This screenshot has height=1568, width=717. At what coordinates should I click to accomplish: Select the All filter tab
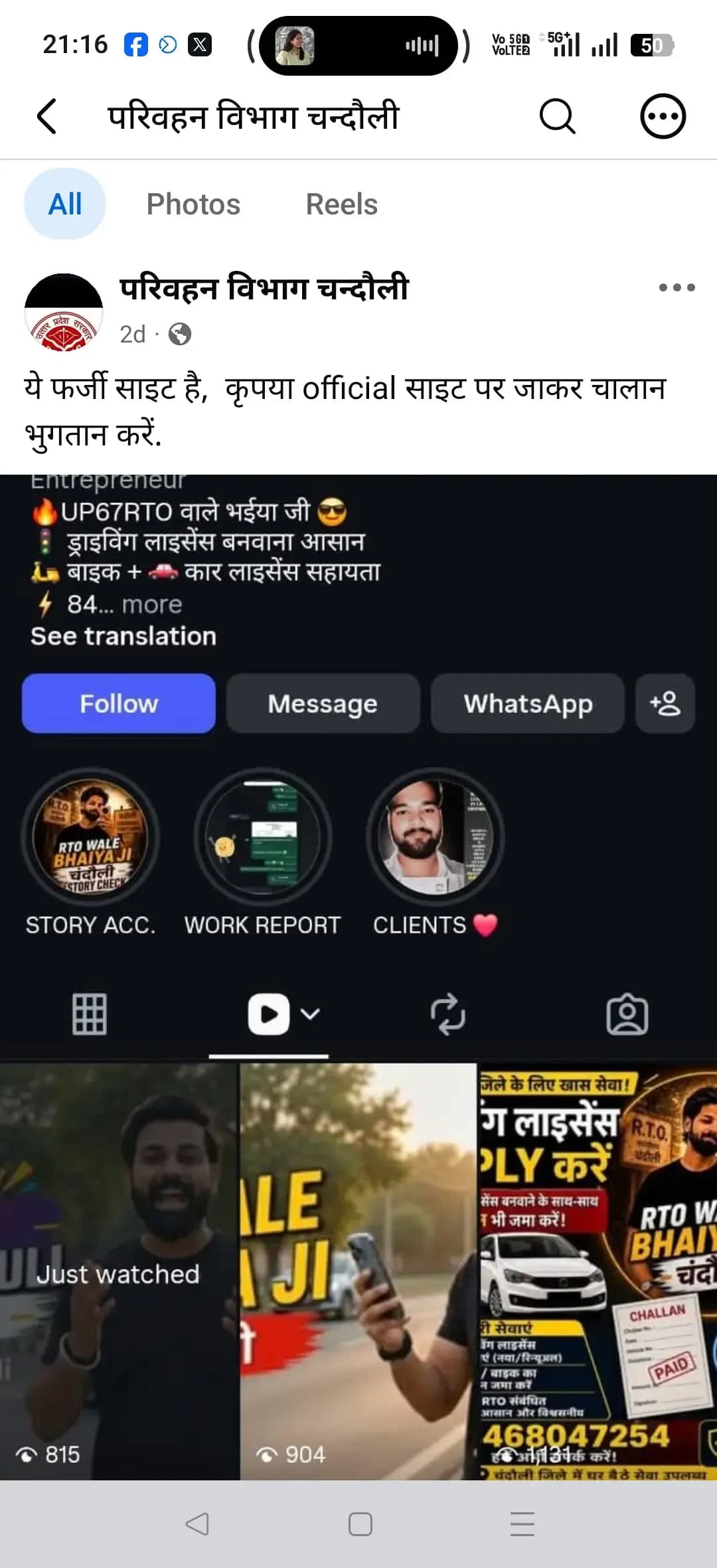[x=65, y=204]
